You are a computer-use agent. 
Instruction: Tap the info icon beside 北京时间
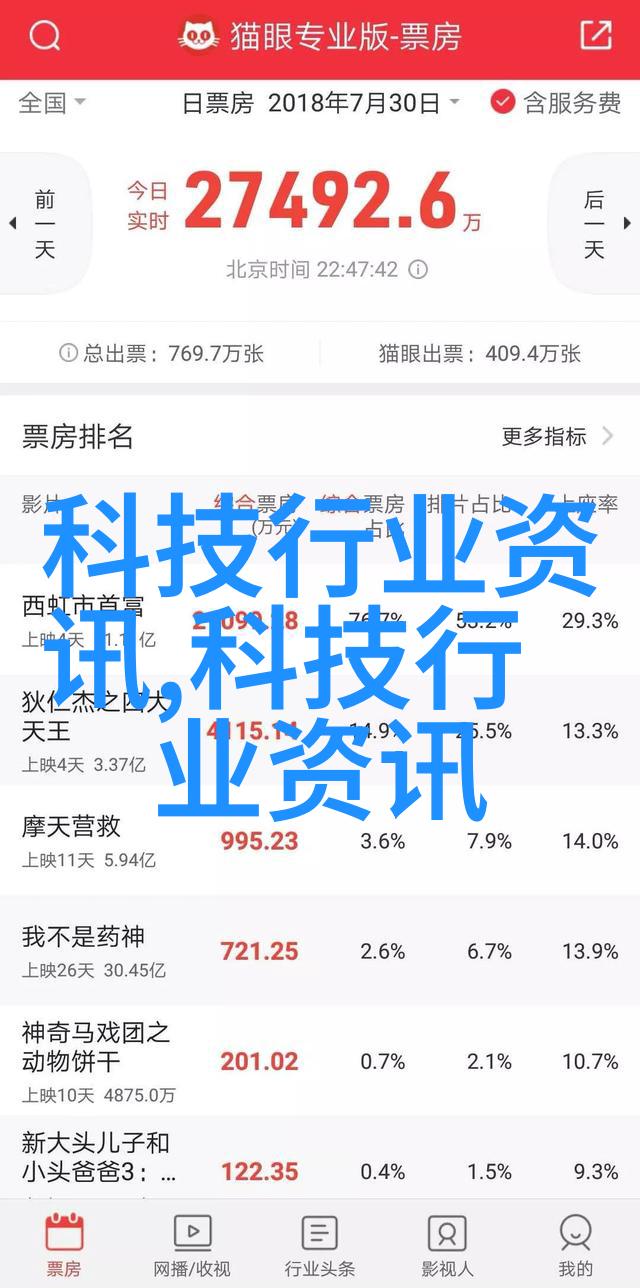coord(420,269)
